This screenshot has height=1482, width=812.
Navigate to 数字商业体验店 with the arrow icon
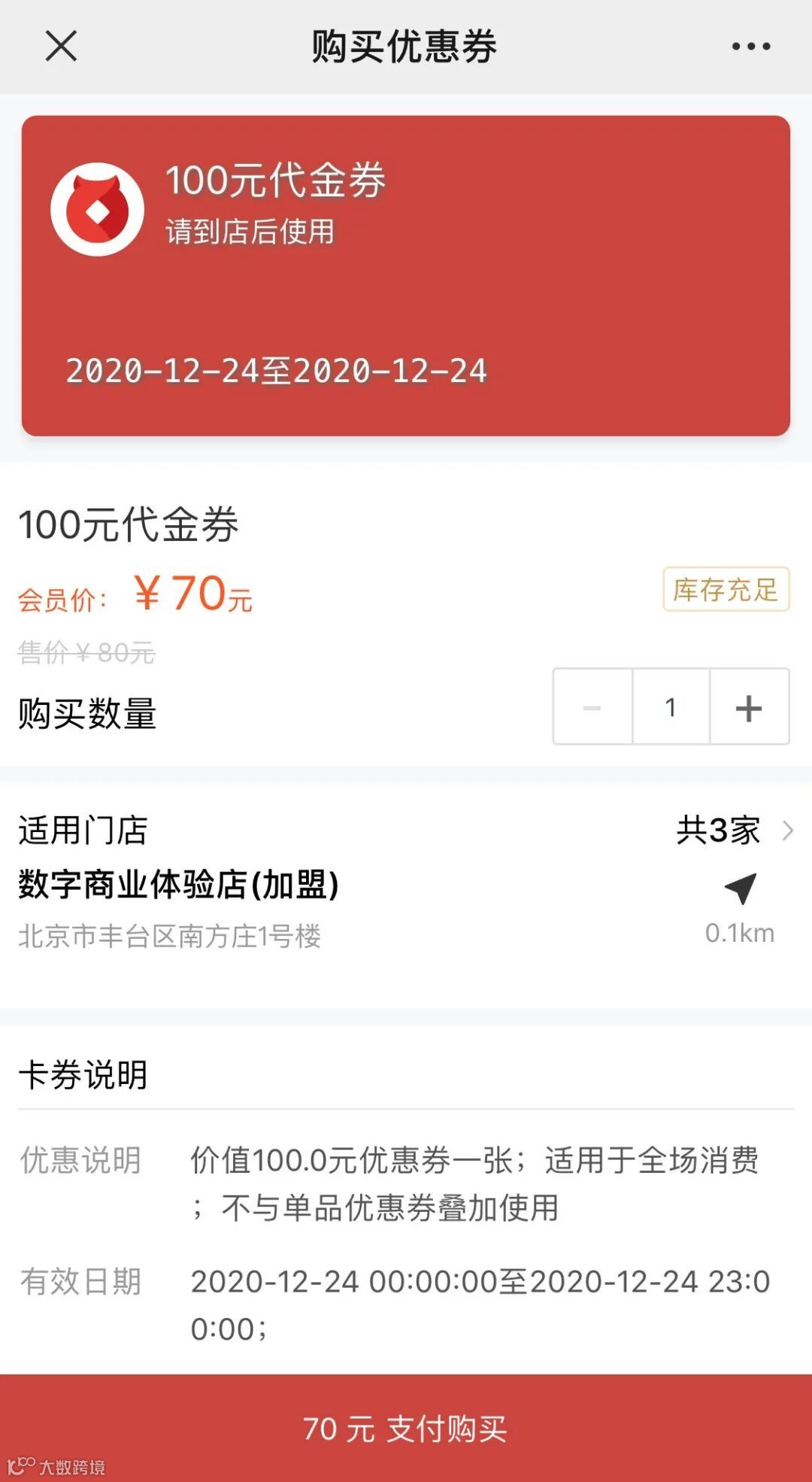[741, 888]
